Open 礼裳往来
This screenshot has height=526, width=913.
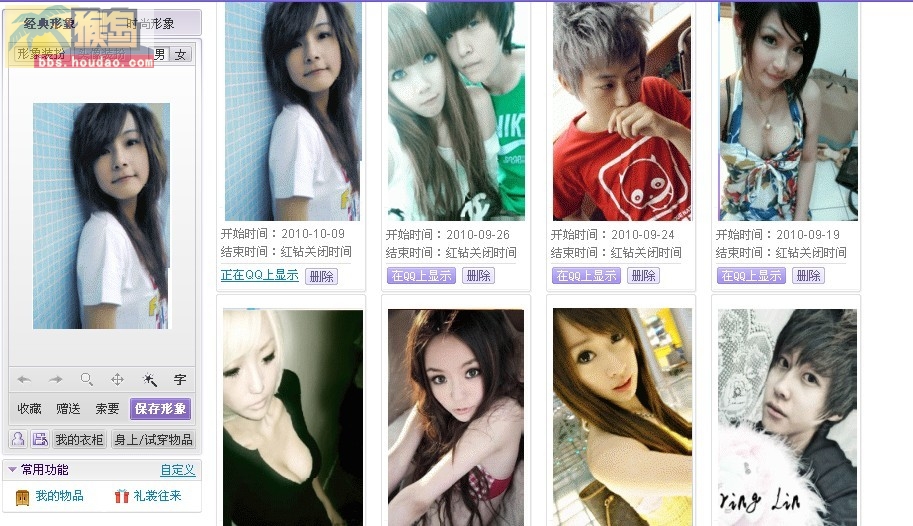click(157, 496)
